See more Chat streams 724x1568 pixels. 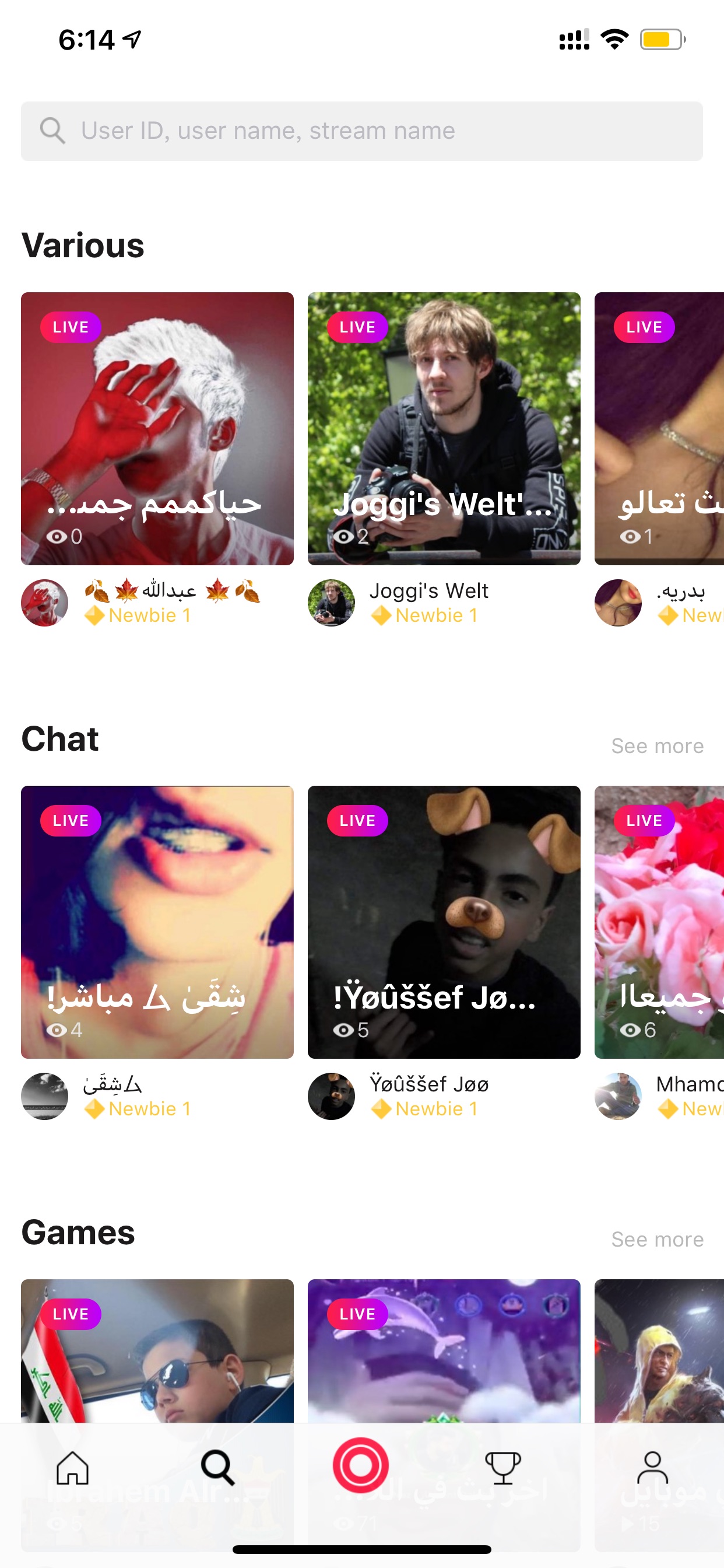click(657, 745)
